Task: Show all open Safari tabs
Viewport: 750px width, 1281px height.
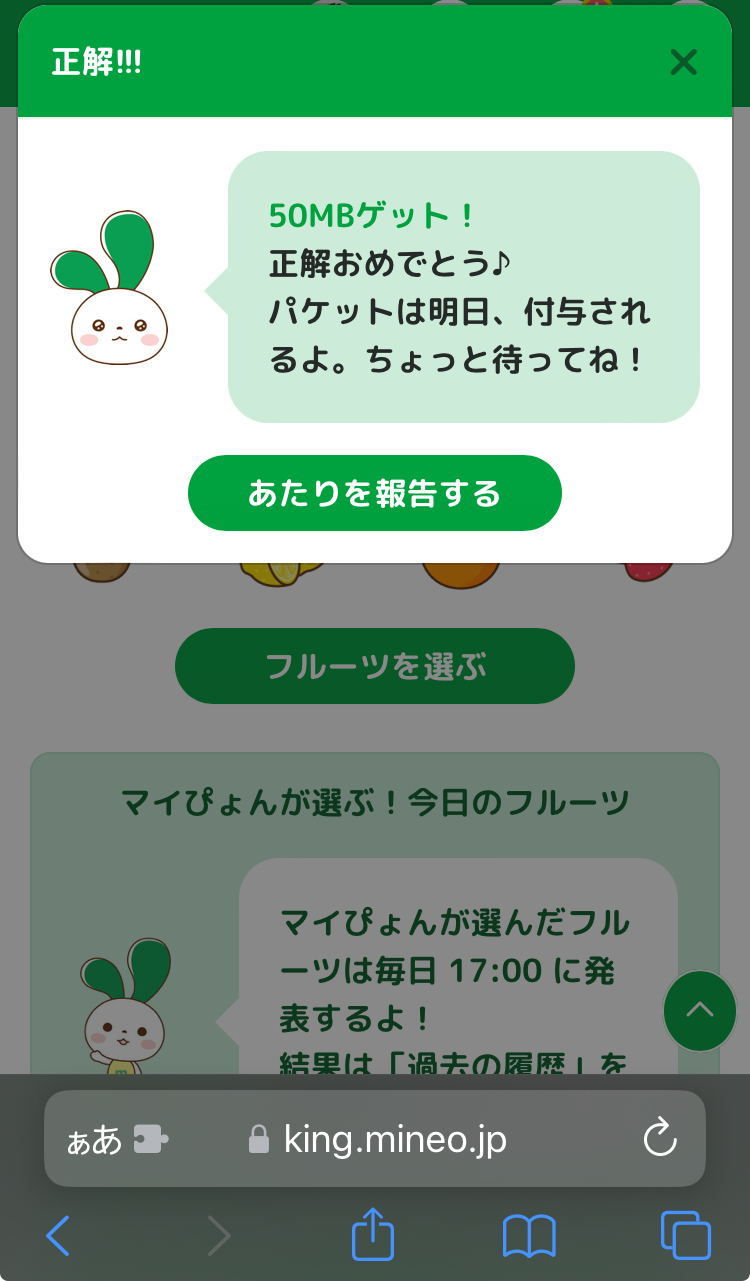Action: (x=686, y=1236)
